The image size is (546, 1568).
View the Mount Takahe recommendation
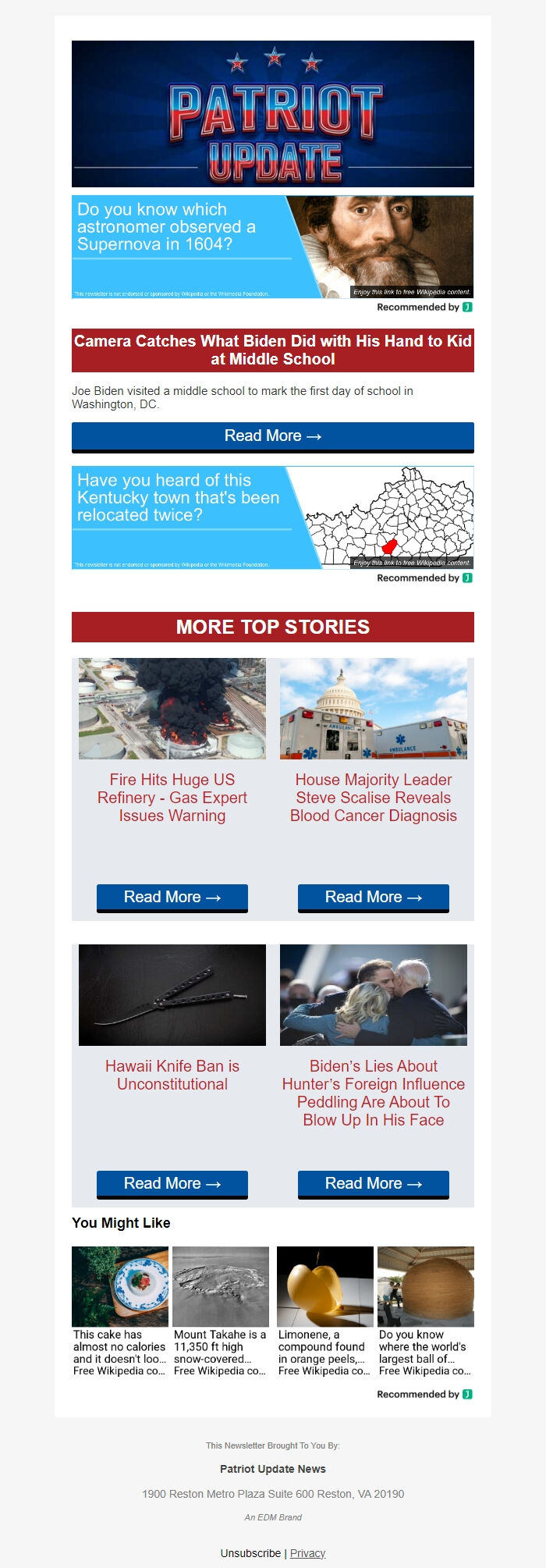pyautogui.click(x=220, y=1310)
